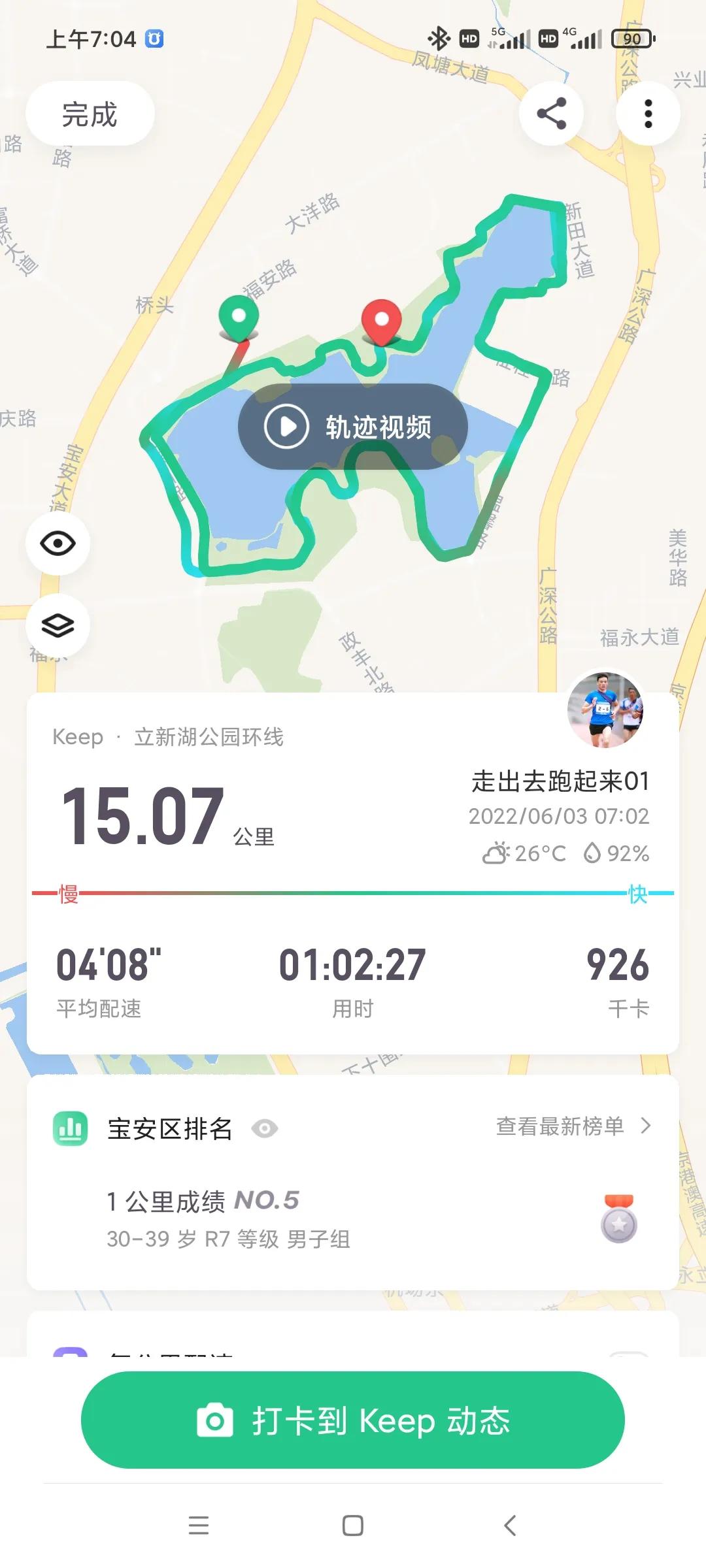Open the map layers selector
This screenshot has width=706, height=1568.
[x=58, y=625]
